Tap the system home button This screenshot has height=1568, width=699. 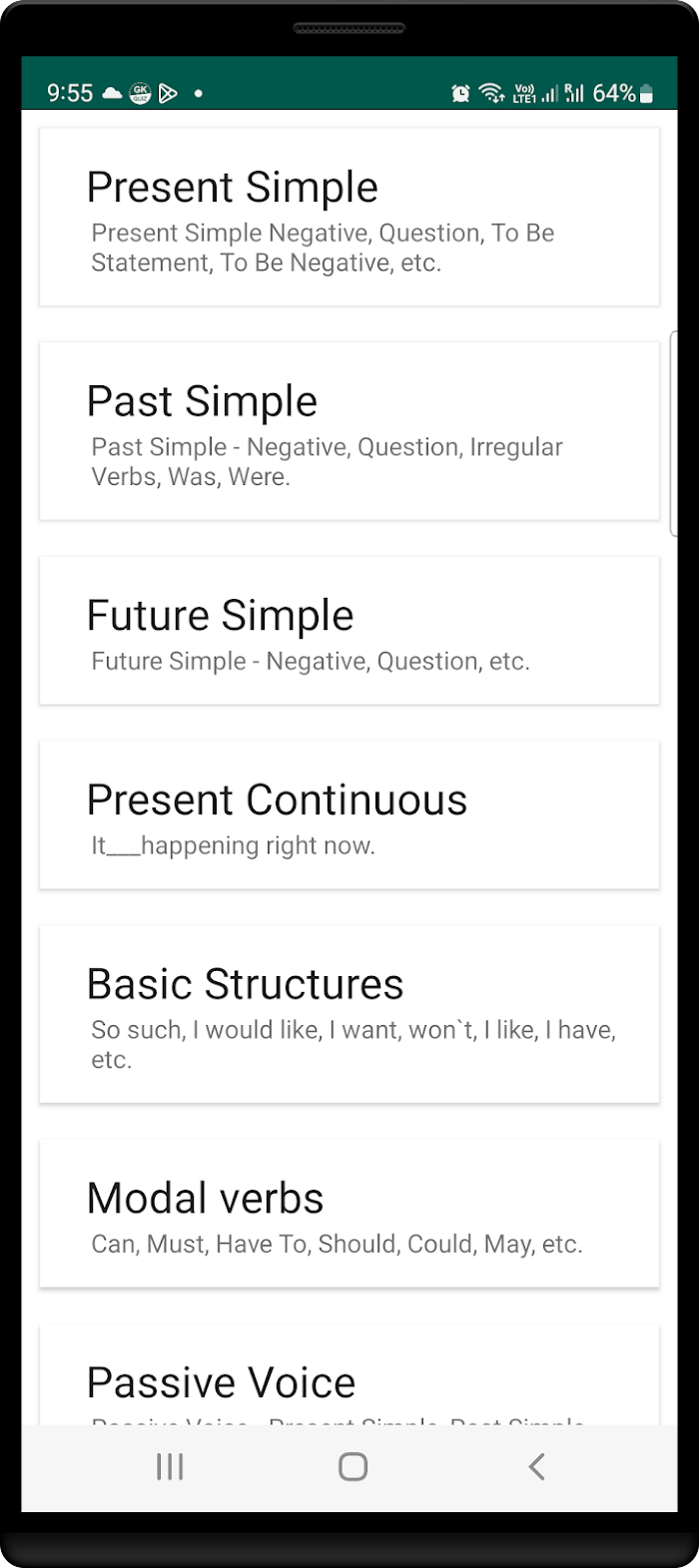pos(352,1466)
